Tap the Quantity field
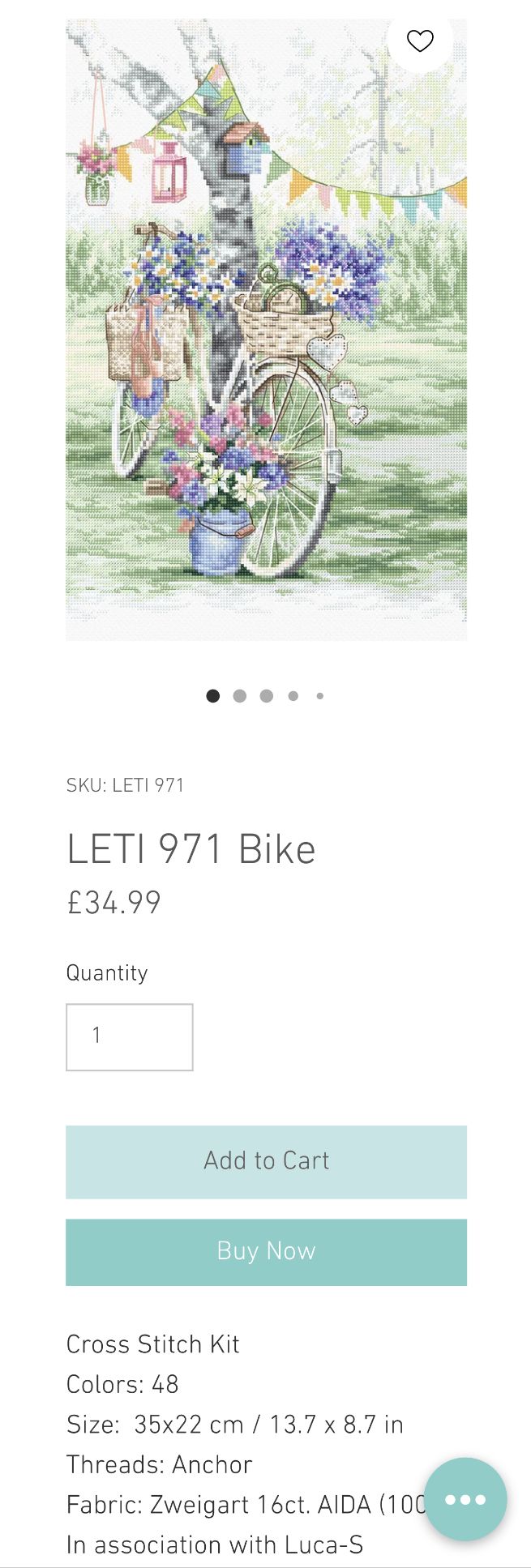Viewport: 531px width, 1568px height. (x=130, y=1036)
